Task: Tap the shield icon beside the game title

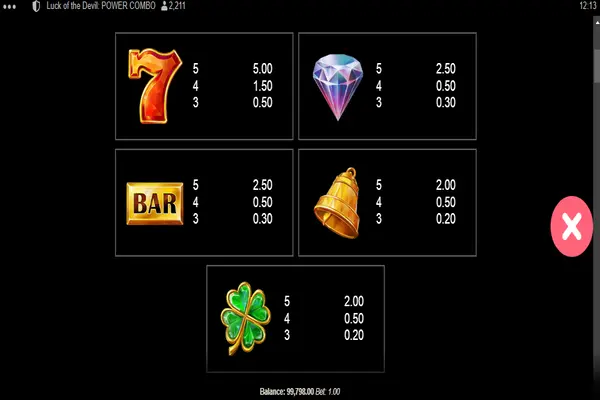Action: coord(37,6)
